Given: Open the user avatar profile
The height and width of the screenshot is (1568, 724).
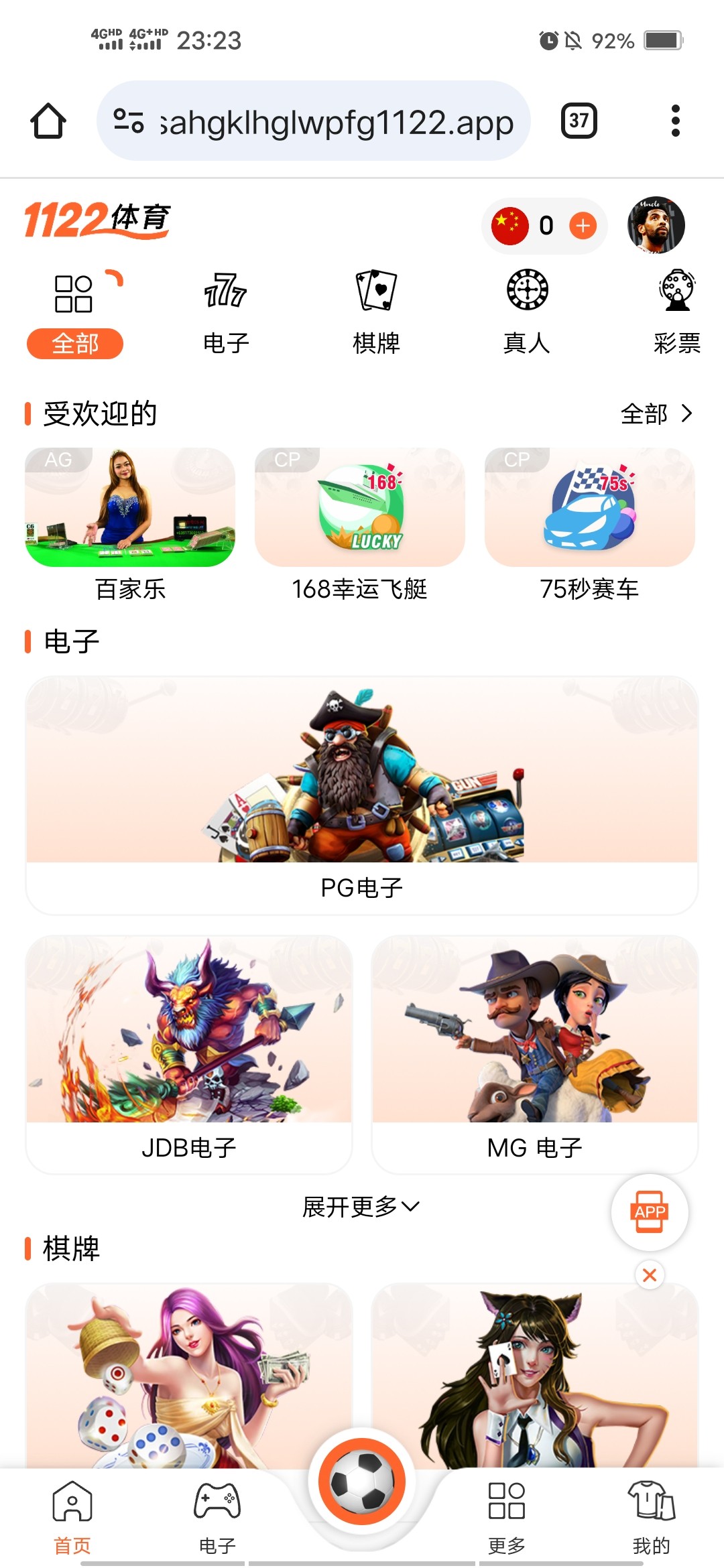Looking at the screenshot, I should (656, 225).
